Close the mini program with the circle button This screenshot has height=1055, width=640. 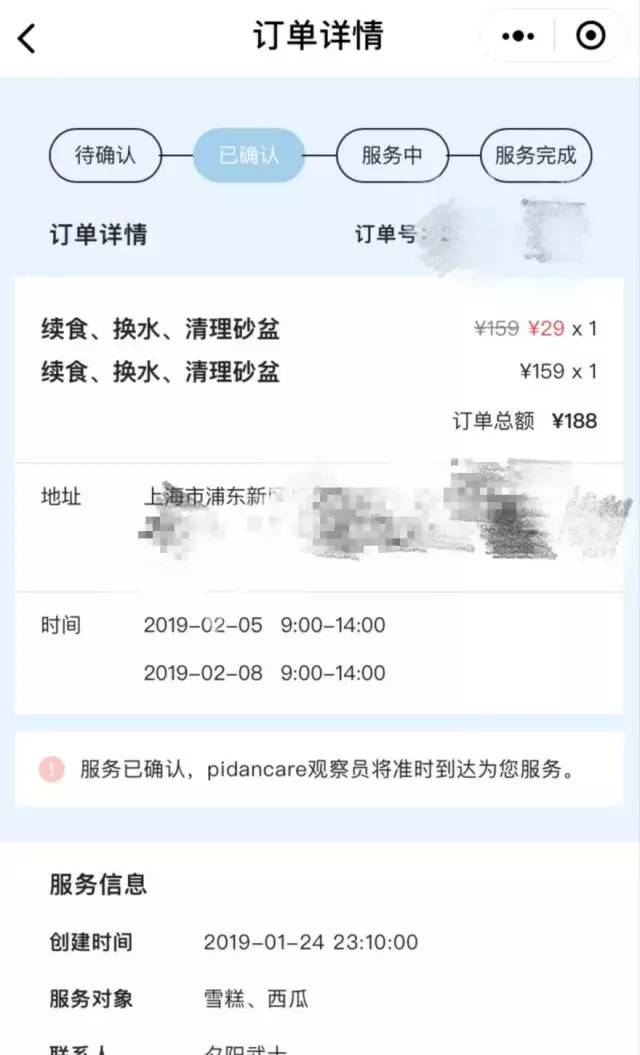coord(591,37)
